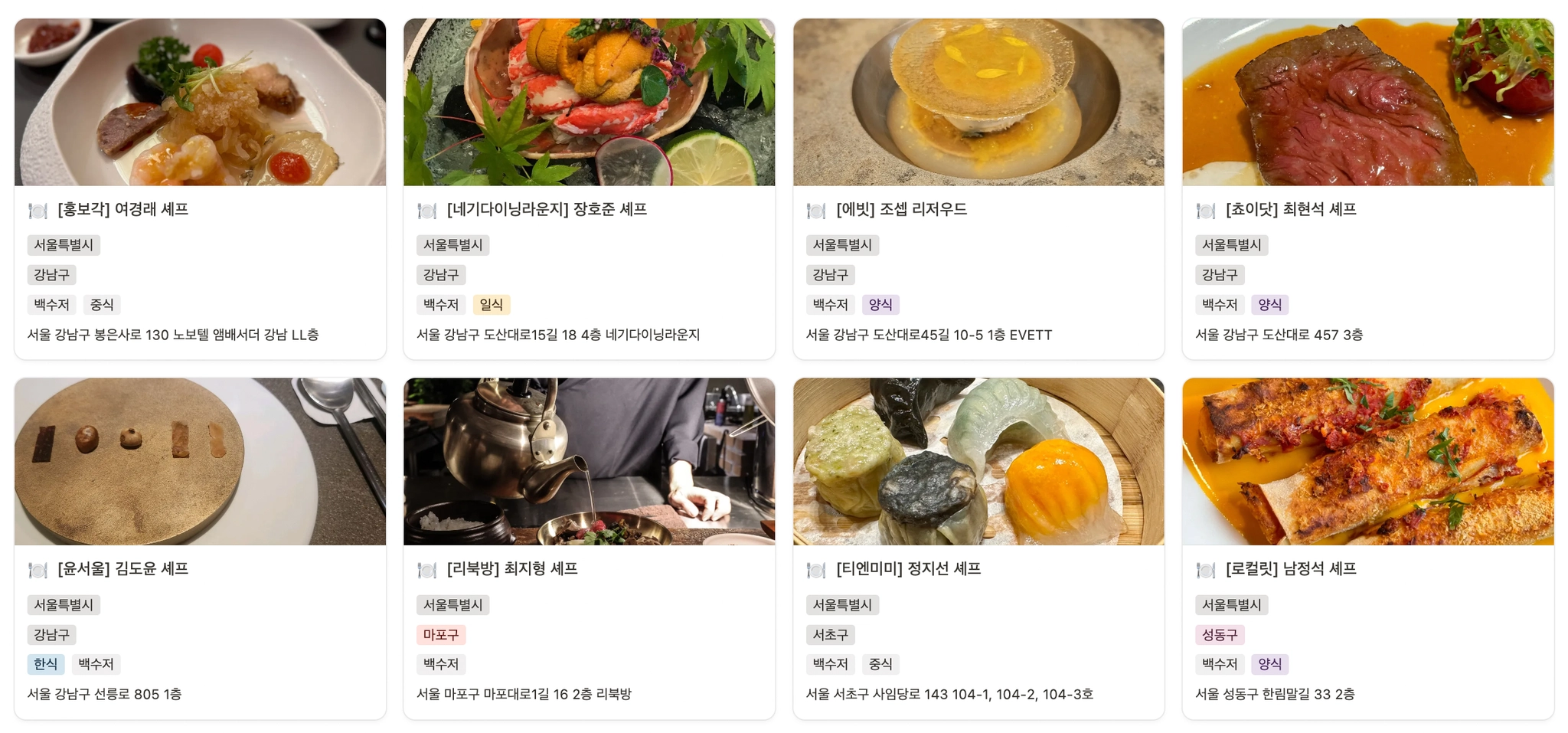This screenshot has width=1568, height=733.
Task: Open the 에빗 조셉 리저우드 card
Action: point(978,188)
